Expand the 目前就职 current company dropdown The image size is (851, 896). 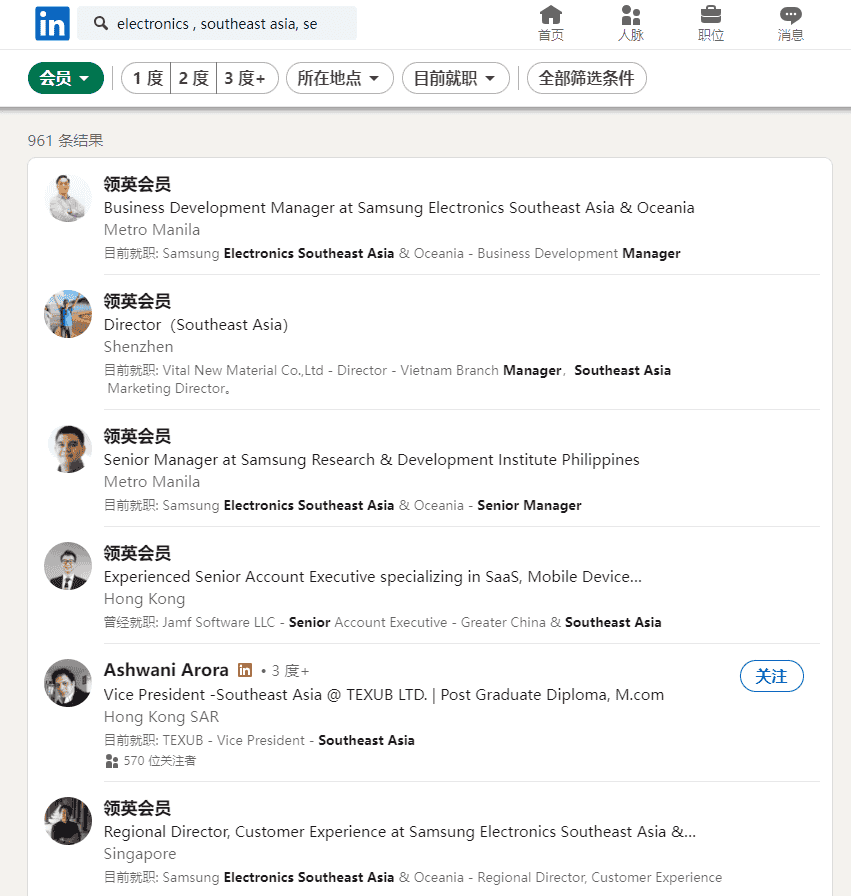tap(455, 78)
